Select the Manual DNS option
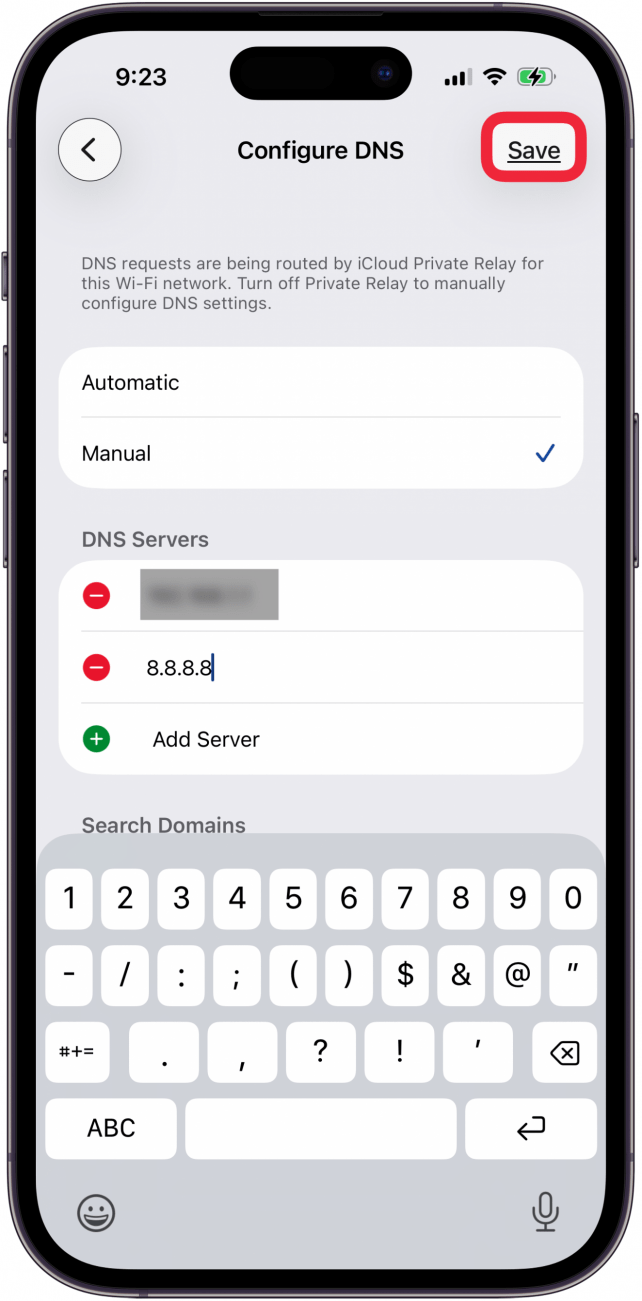The width and height of the screenshot is (642, 1301). click(321, 453)
